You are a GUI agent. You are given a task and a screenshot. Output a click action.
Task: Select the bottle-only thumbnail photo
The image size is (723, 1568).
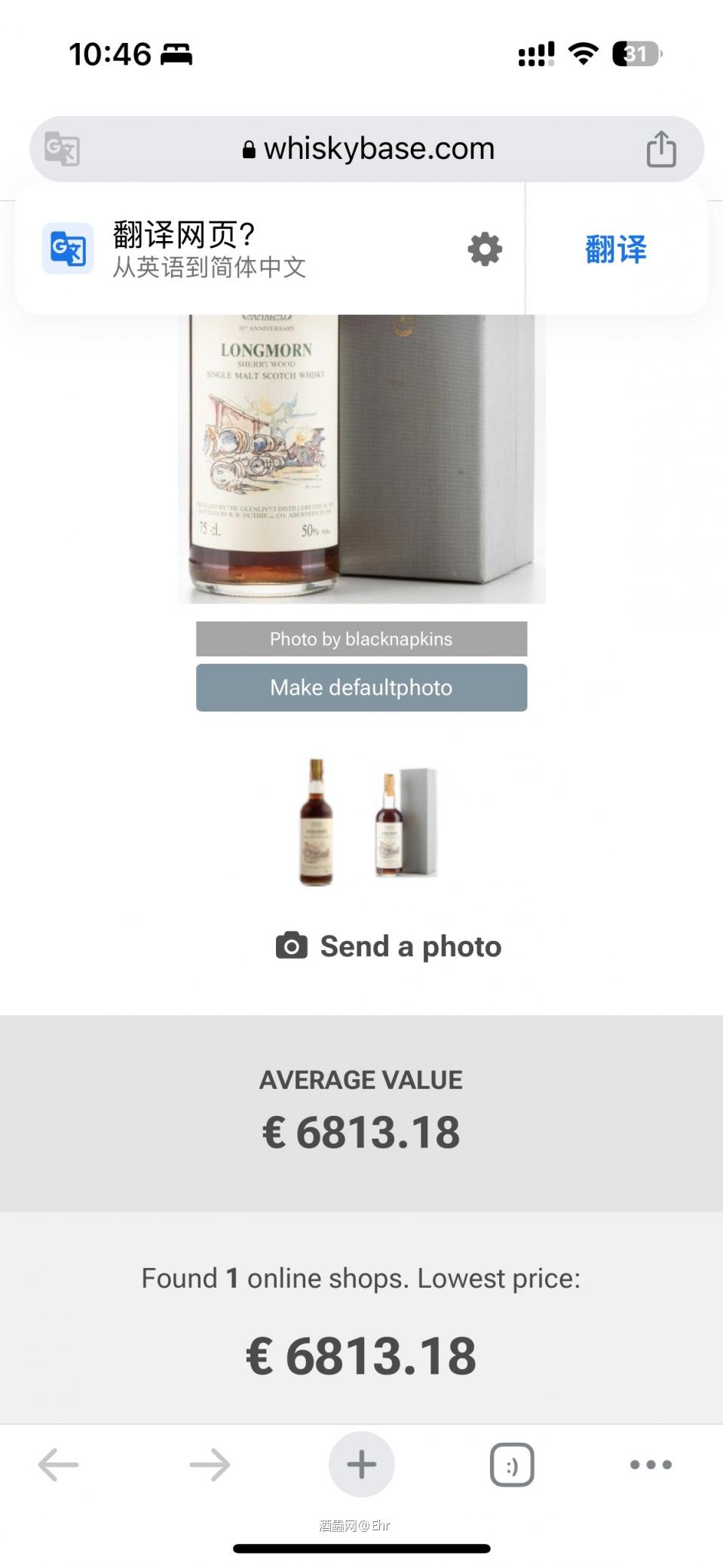(317, 821)
